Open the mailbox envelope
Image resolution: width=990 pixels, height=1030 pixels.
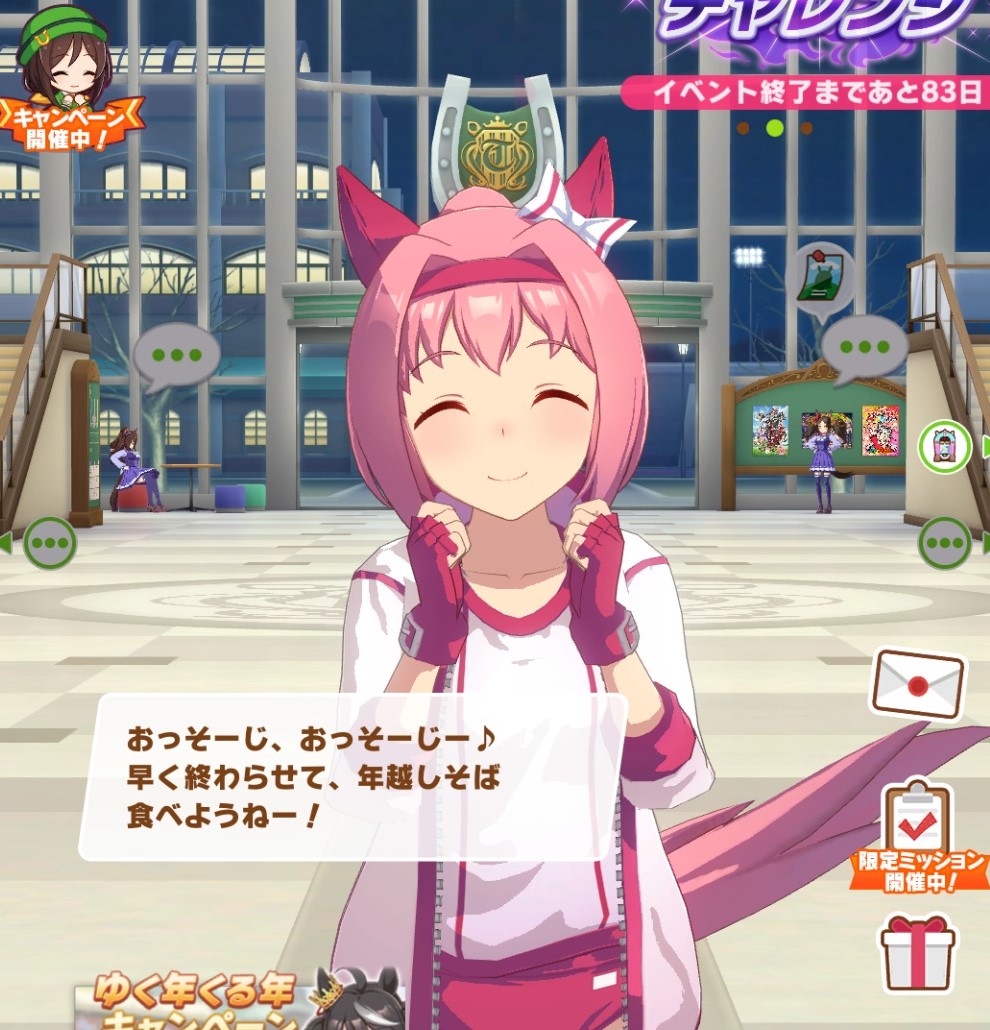tap(918, 684)
